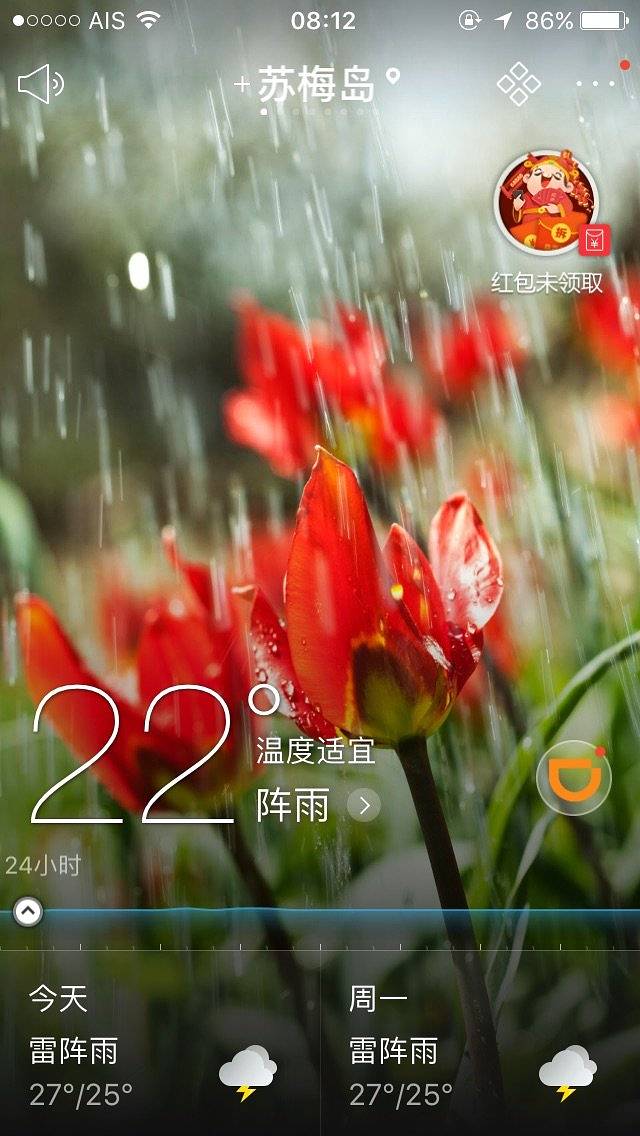Open 阵雨 weather details arrow
Image resolution: width=640 pixels, height=1136 pixels.
point(364,805)
